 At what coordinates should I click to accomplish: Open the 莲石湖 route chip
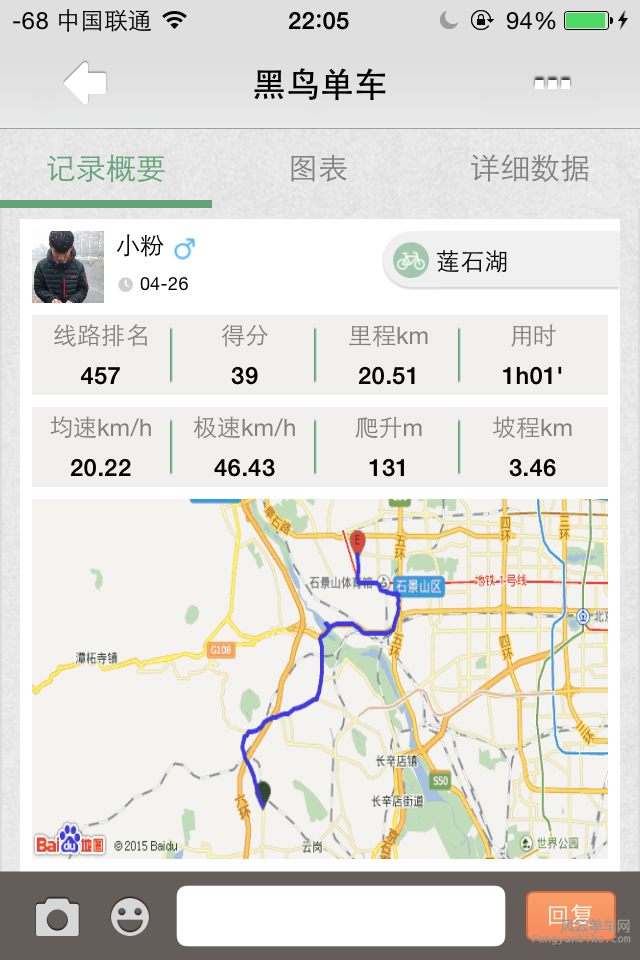click(x=500, y=262)
